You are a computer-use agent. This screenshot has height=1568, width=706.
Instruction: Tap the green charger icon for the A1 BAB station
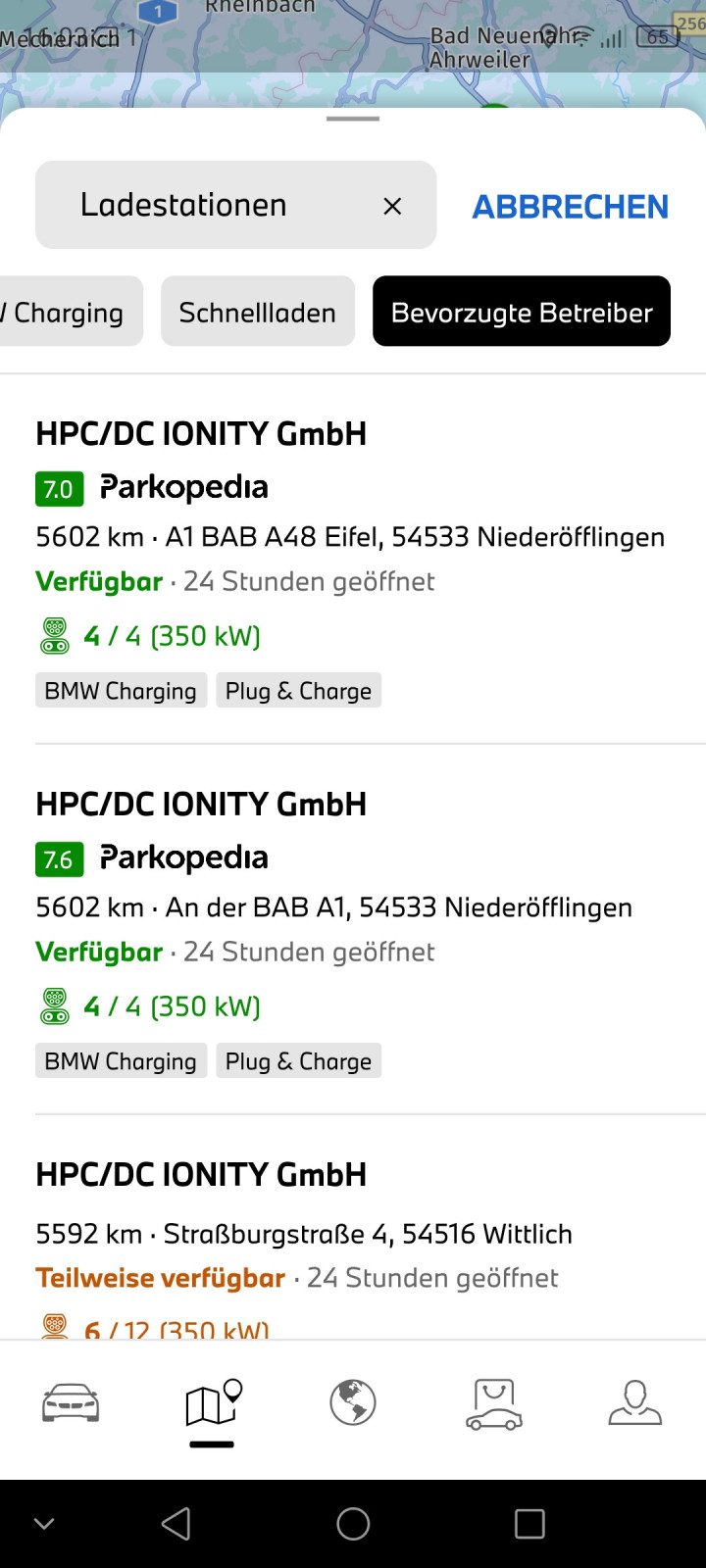[x=54, y=1005]
